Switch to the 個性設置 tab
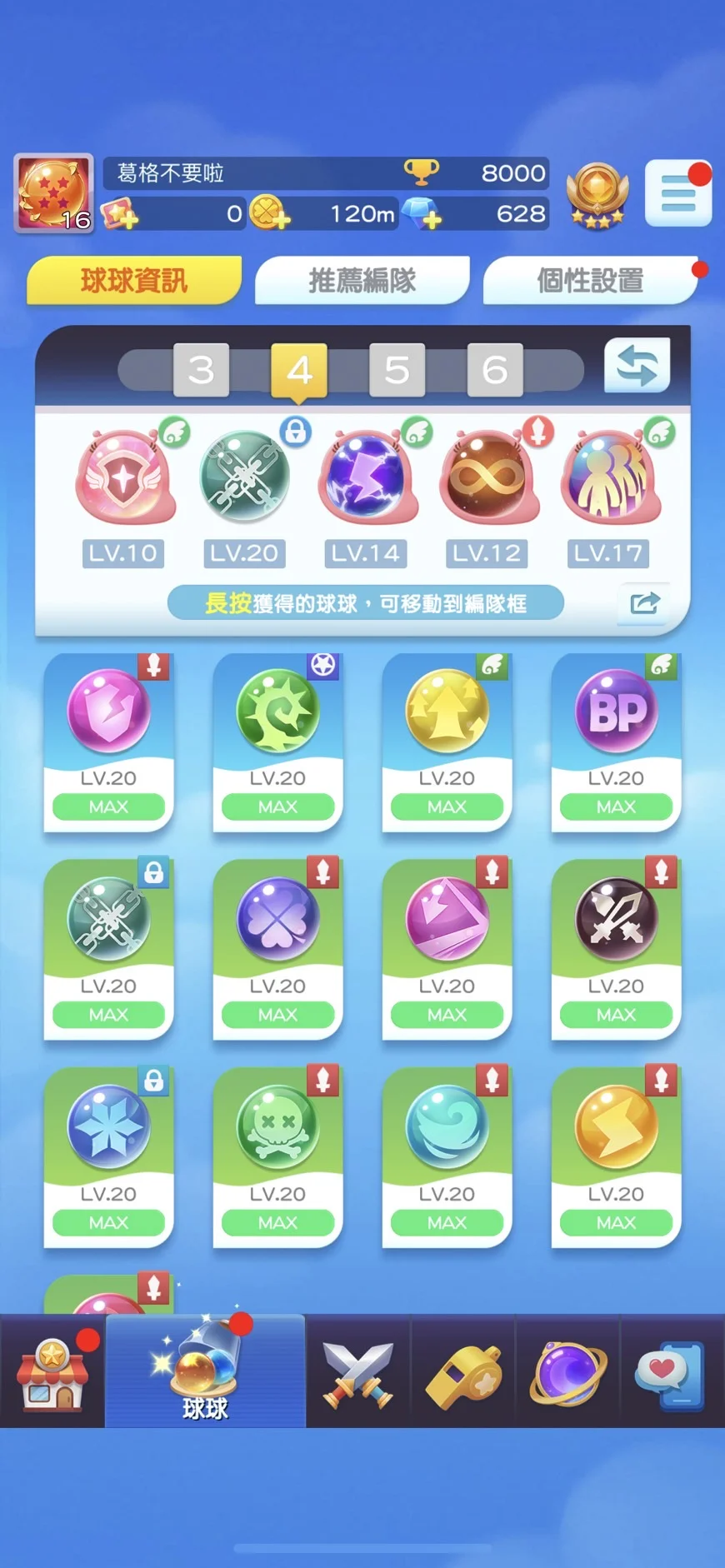The height and width of the screenshot is (1568, 725). click(x=589, y=281)
